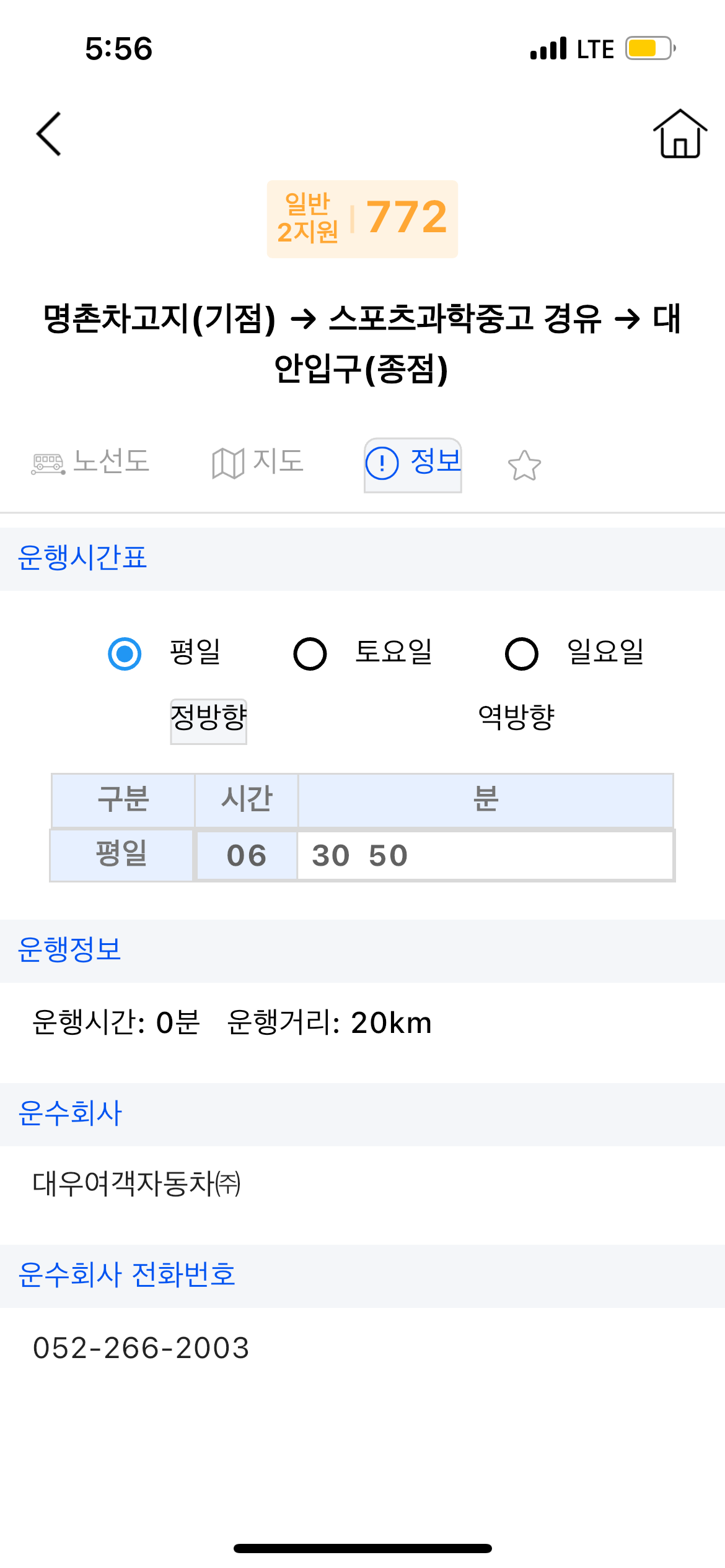The width and height of the screenshot is (725, 1568).
Task: Show the 역방향 direction schedule
Action: (x=516, y=717)
